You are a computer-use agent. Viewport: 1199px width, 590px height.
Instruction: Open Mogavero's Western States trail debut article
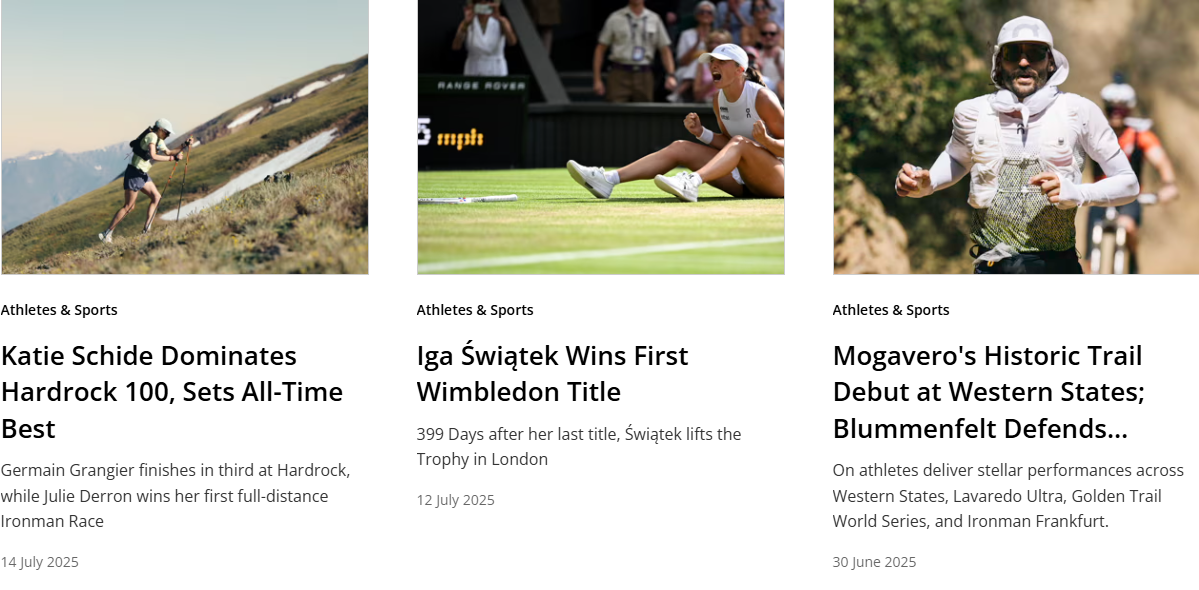(x=988, y=391)
